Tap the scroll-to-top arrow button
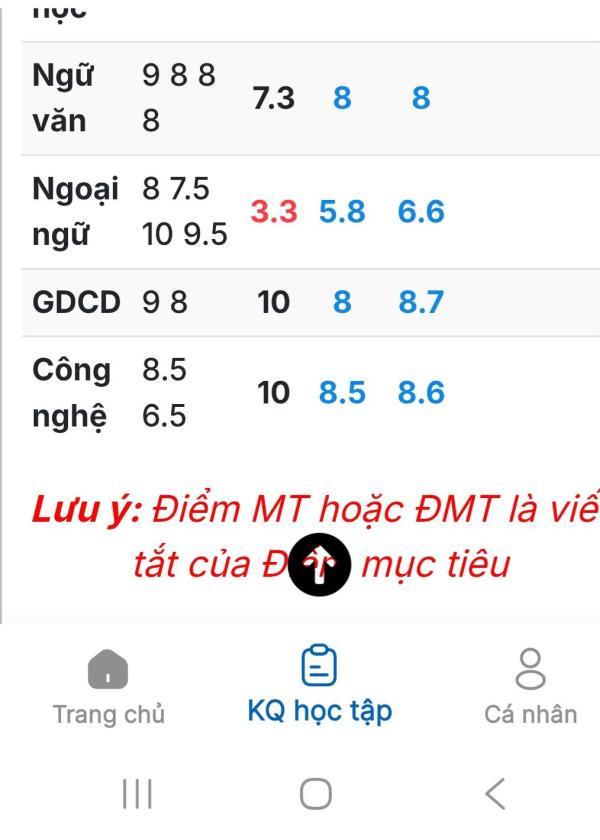The image size is (600, 840). 319,565
